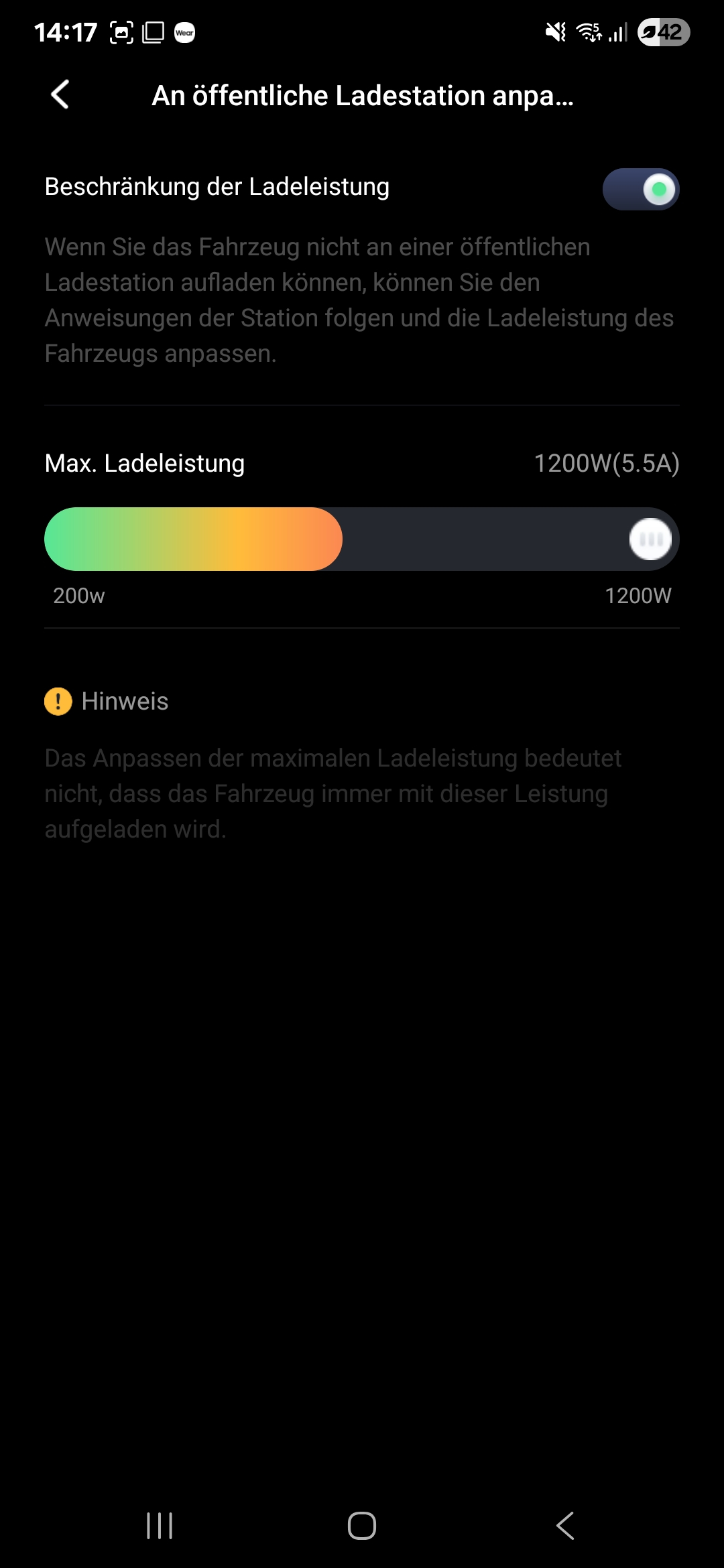Viewport: 724px width, 1568px height.
Task: Go to the phone home screen
Action: coord(362,1526)
